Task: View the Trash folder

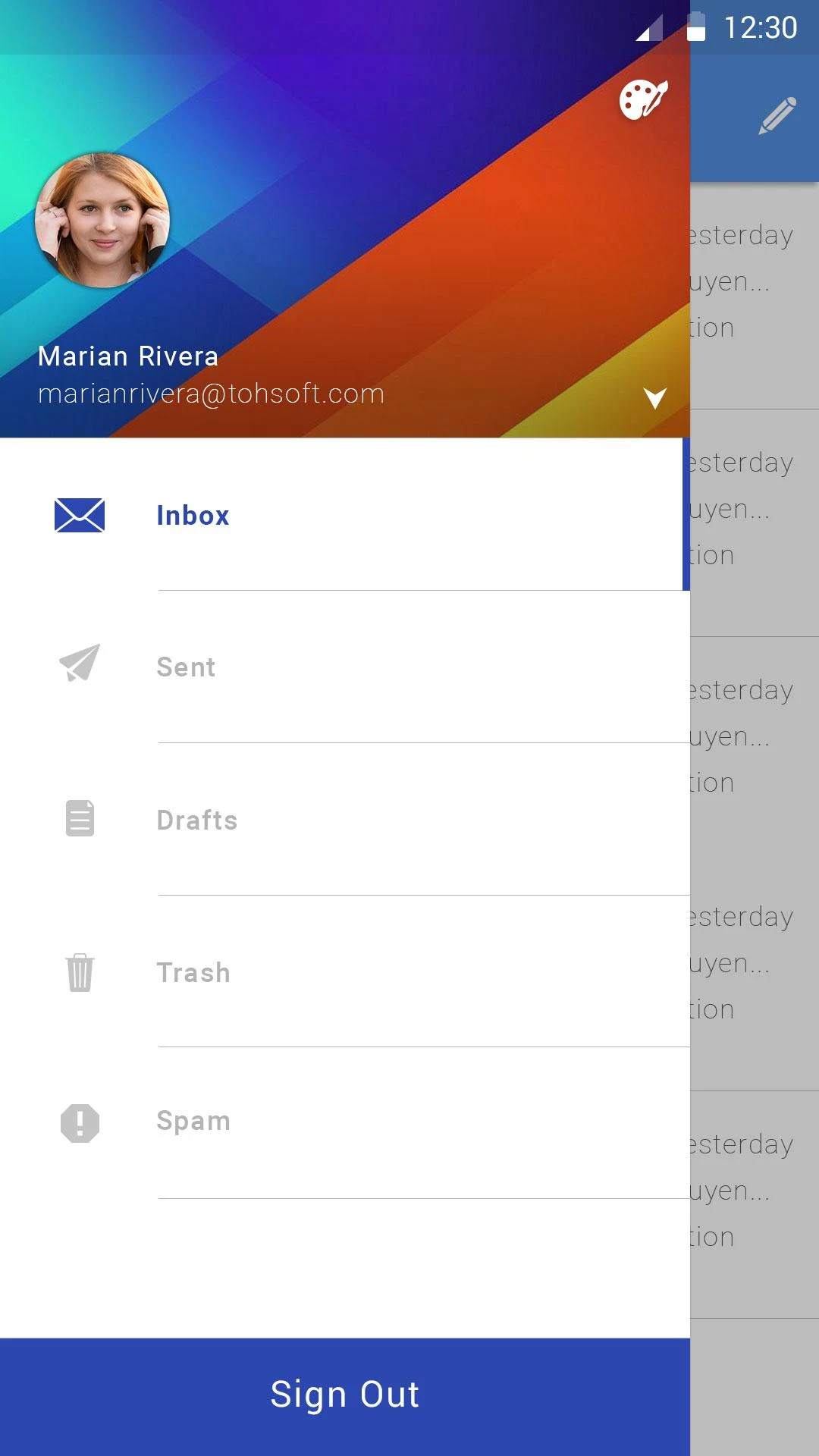Action: pyautogui.click(x=193, y=973)
